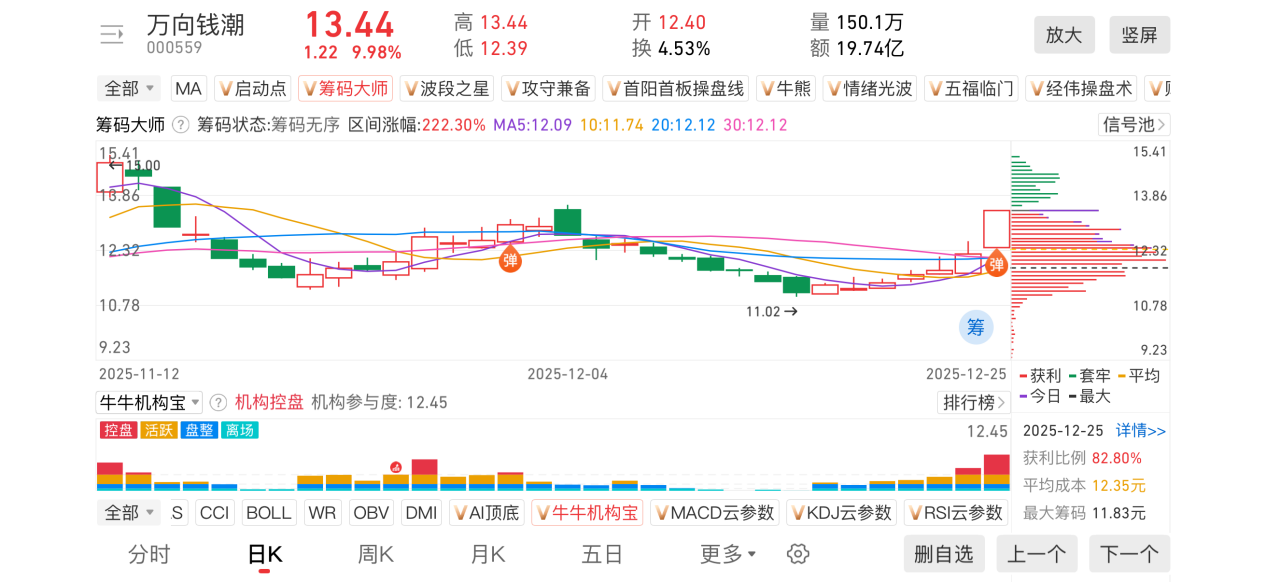This screenshot has height=582, width=1266.
Task: View chip distribution 详情>>
Action: click(1141, 431)
